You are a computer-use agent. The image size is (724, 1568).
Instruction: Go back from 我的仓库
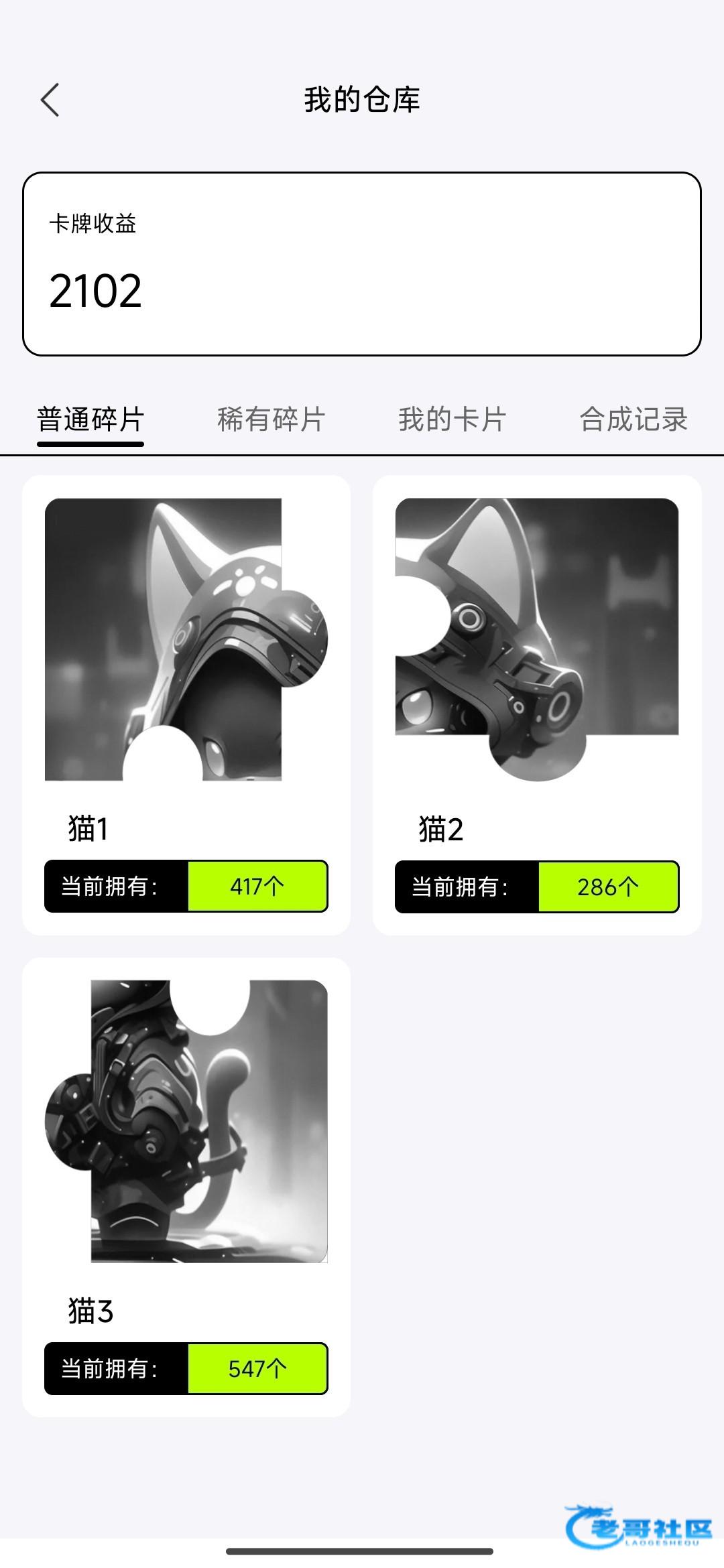[x=50, y=101]
